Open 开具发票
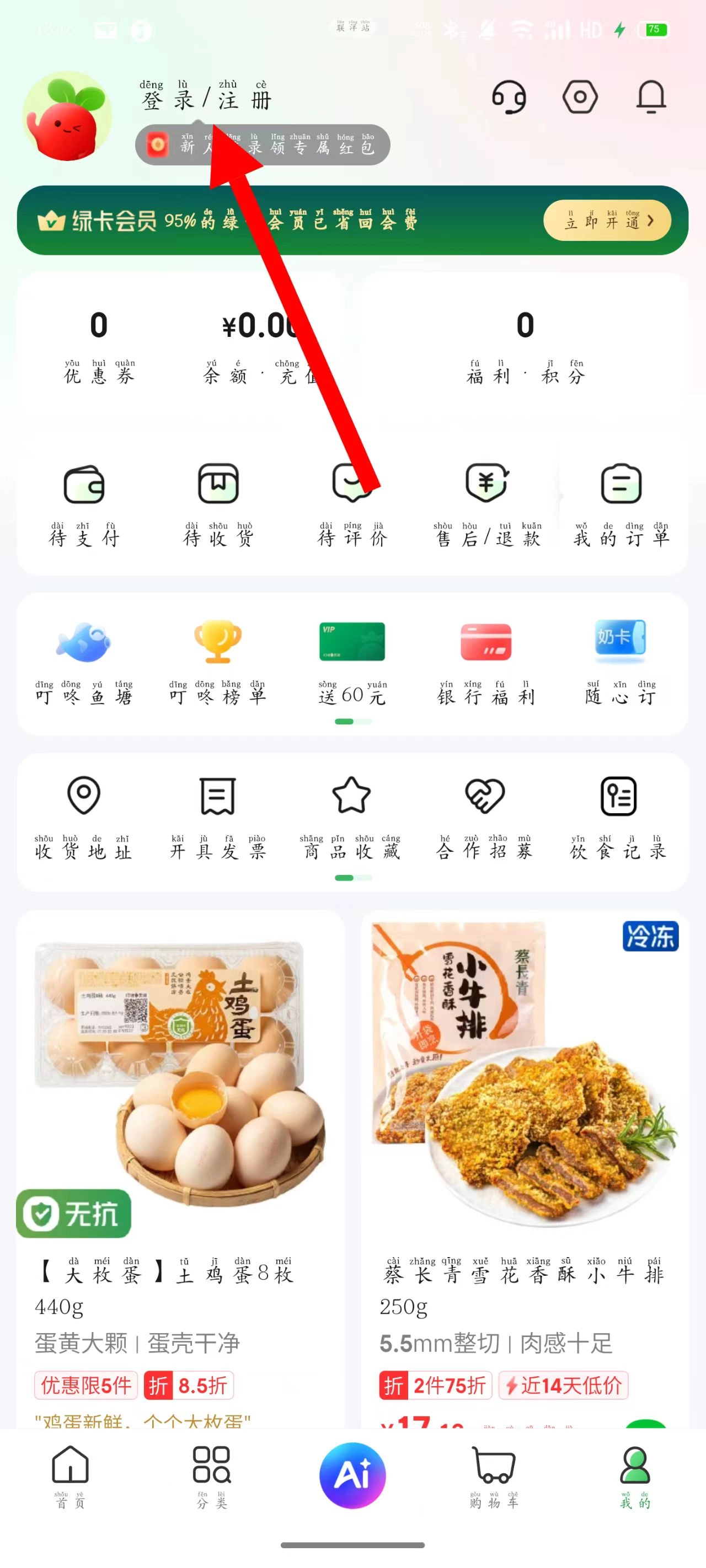 point(217,817)
